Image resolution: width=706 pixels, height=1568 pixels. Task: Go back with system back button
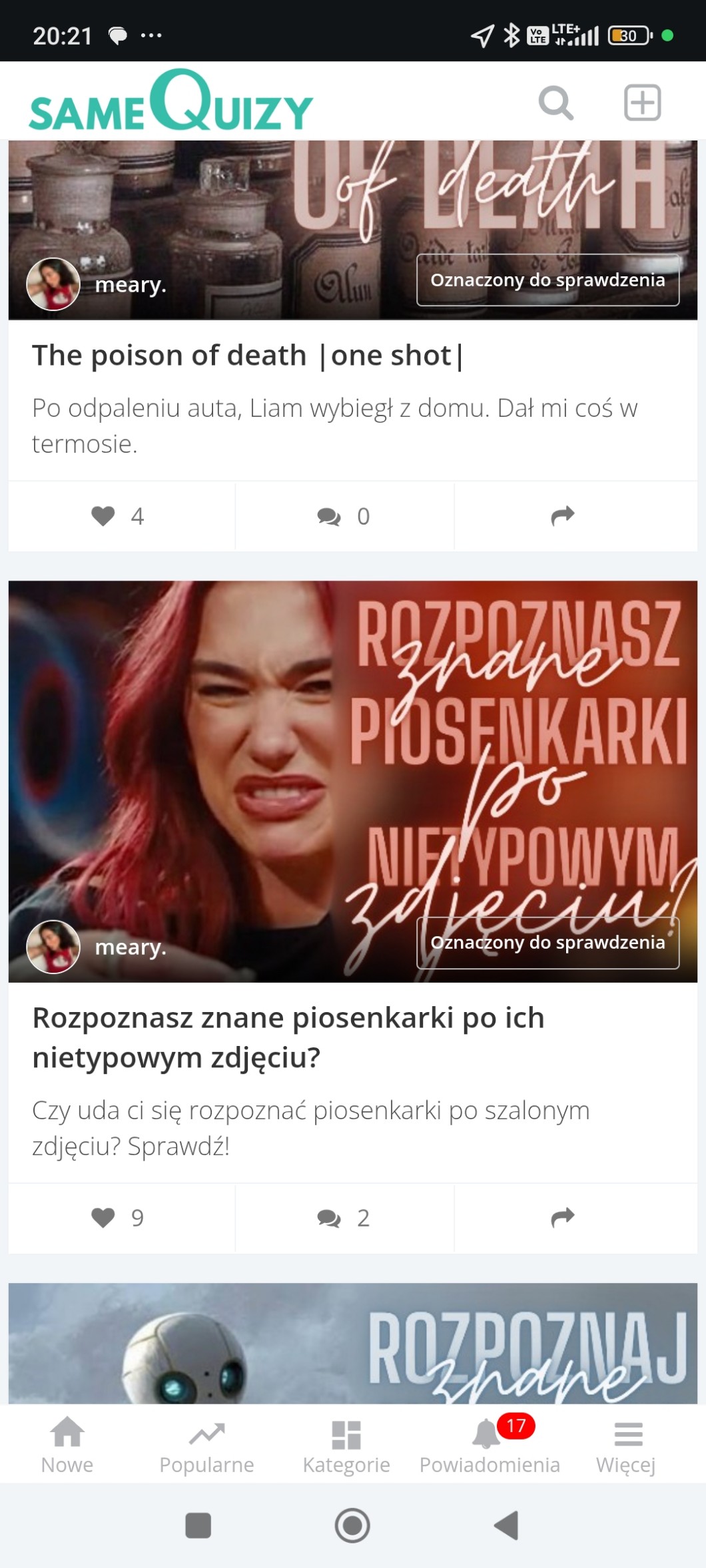[506, 1525]
